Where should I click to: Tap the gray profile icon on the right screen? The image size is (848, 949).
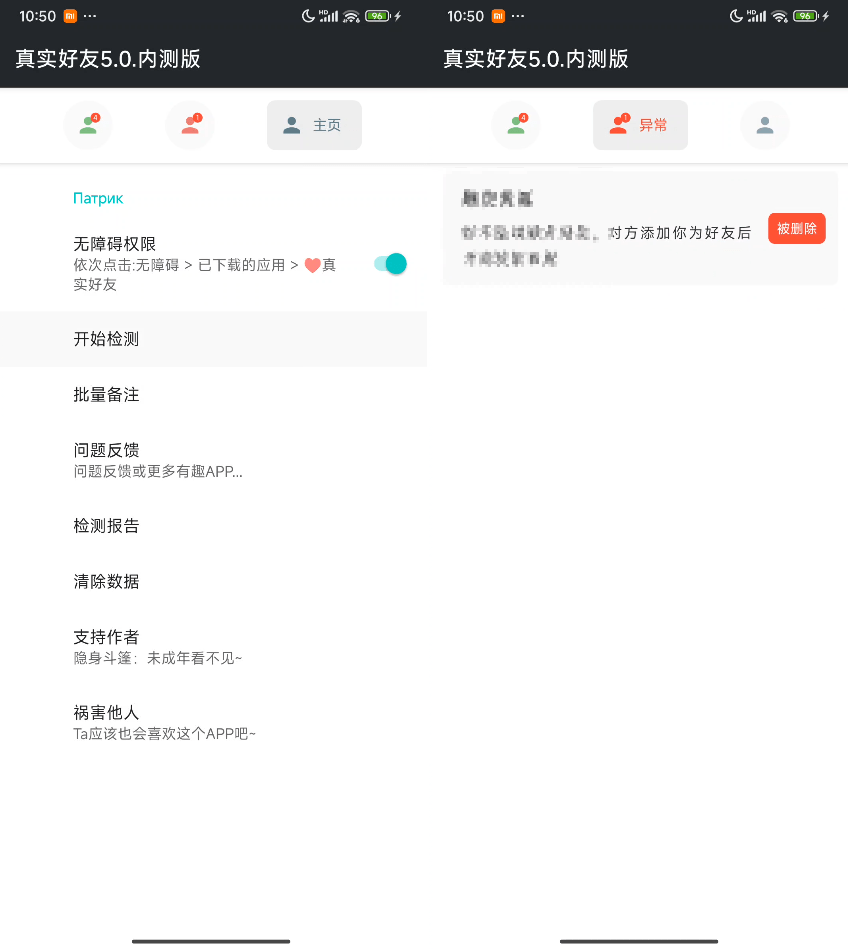(x=764, y=124)
